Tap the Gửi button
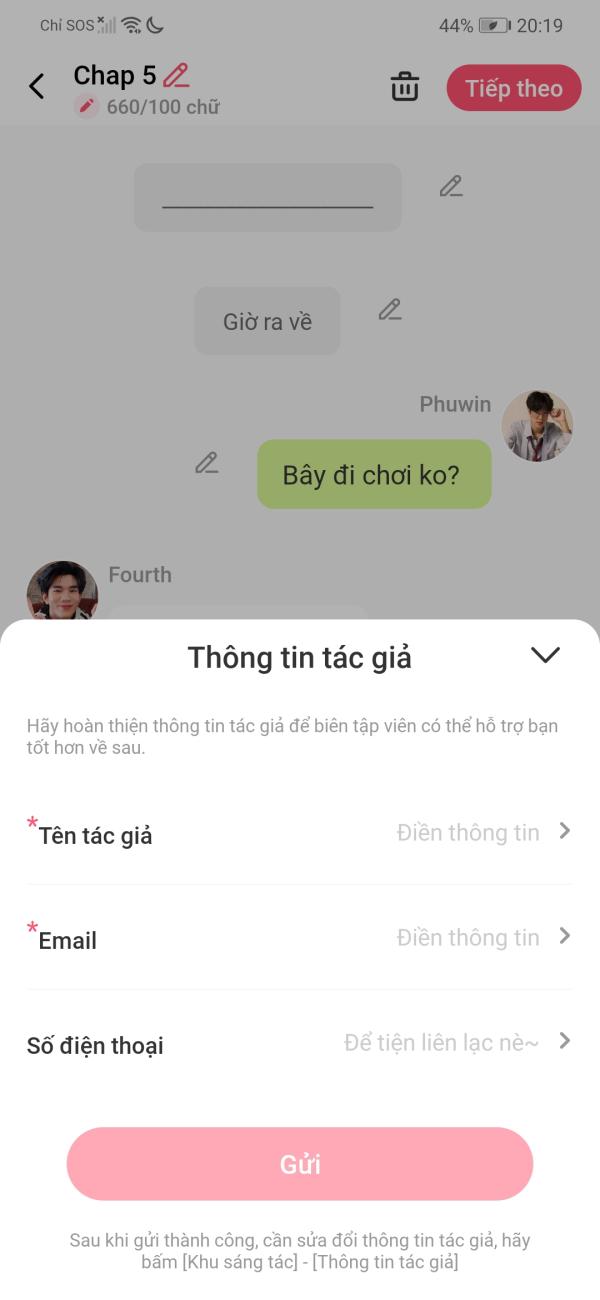This screenshot has width=600, height=1300. tap(300, 1164)
